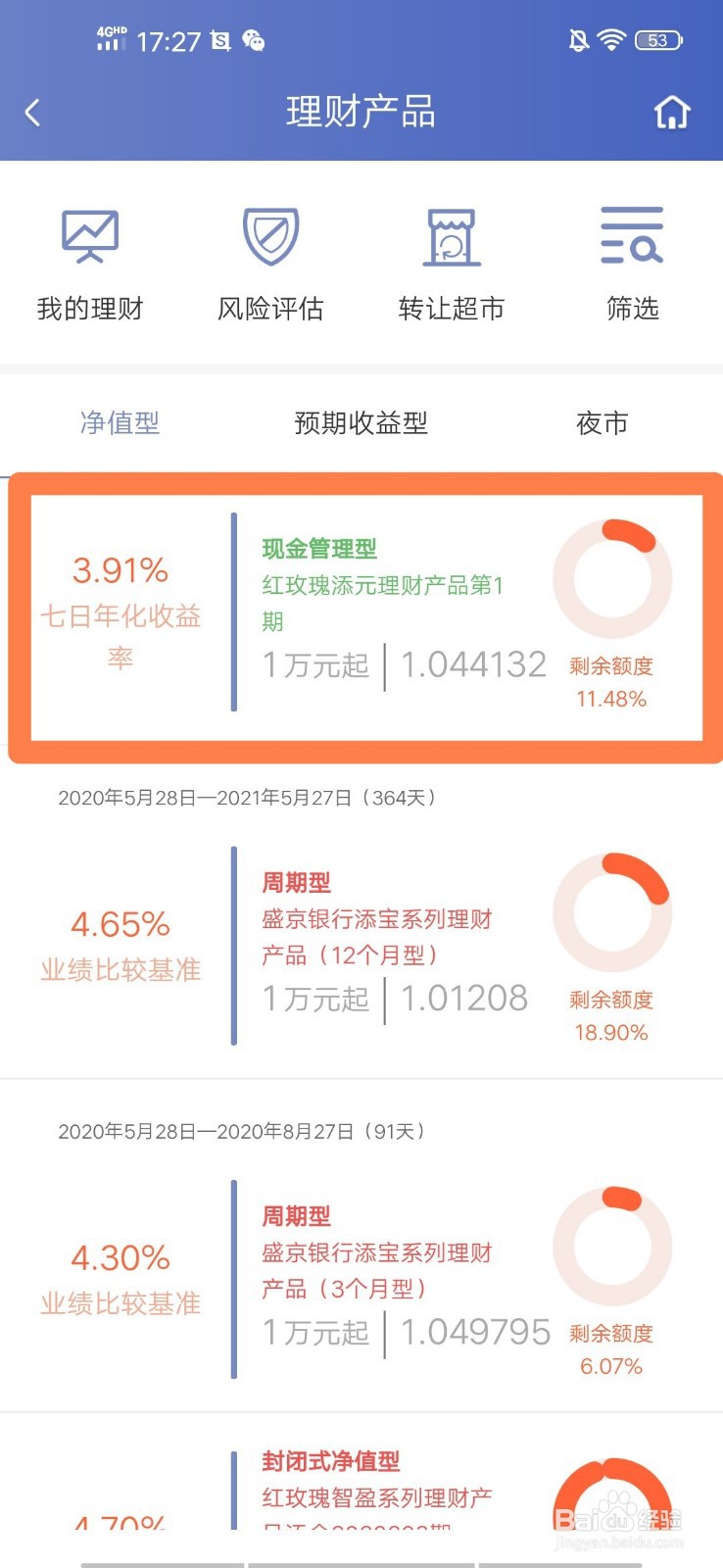This screenshot has width=723, height=1568.
Task: Switch to 预期收益型 tab
Action: click(361, 423)
